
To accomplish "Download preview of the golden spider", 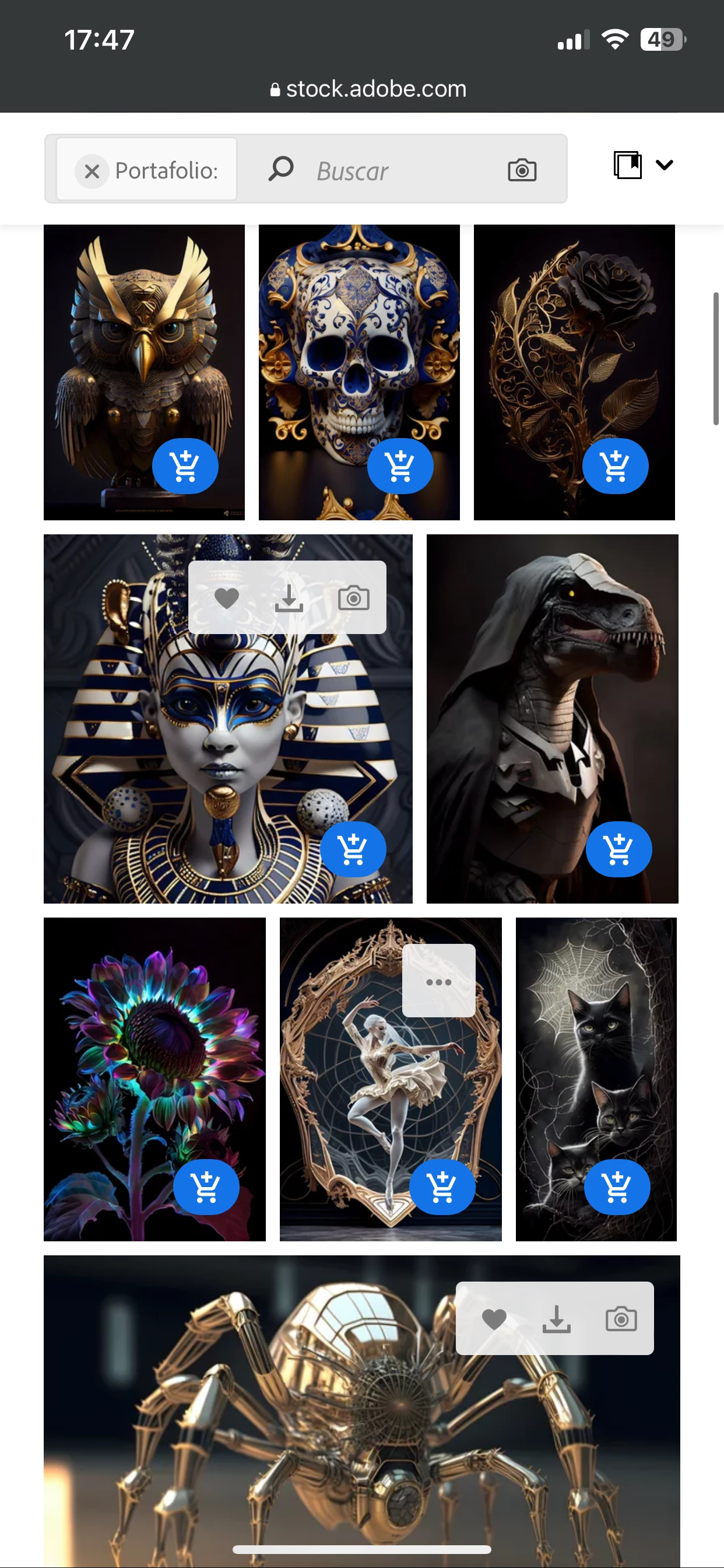I will click(x=556, y=1318).
